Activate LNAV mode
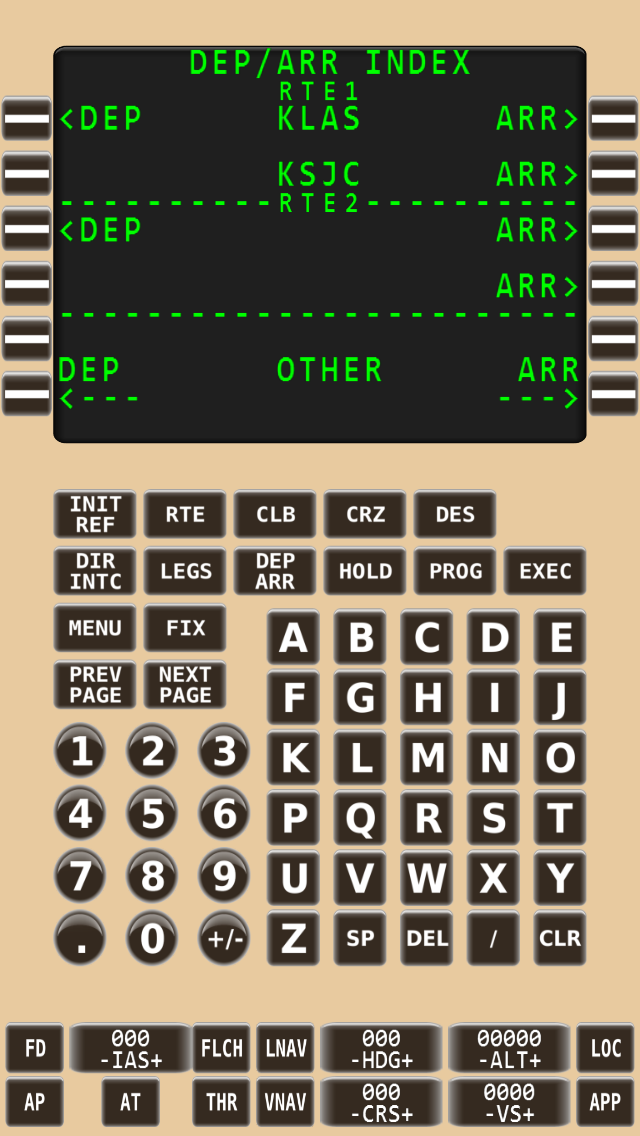 tap(286, 1048)
